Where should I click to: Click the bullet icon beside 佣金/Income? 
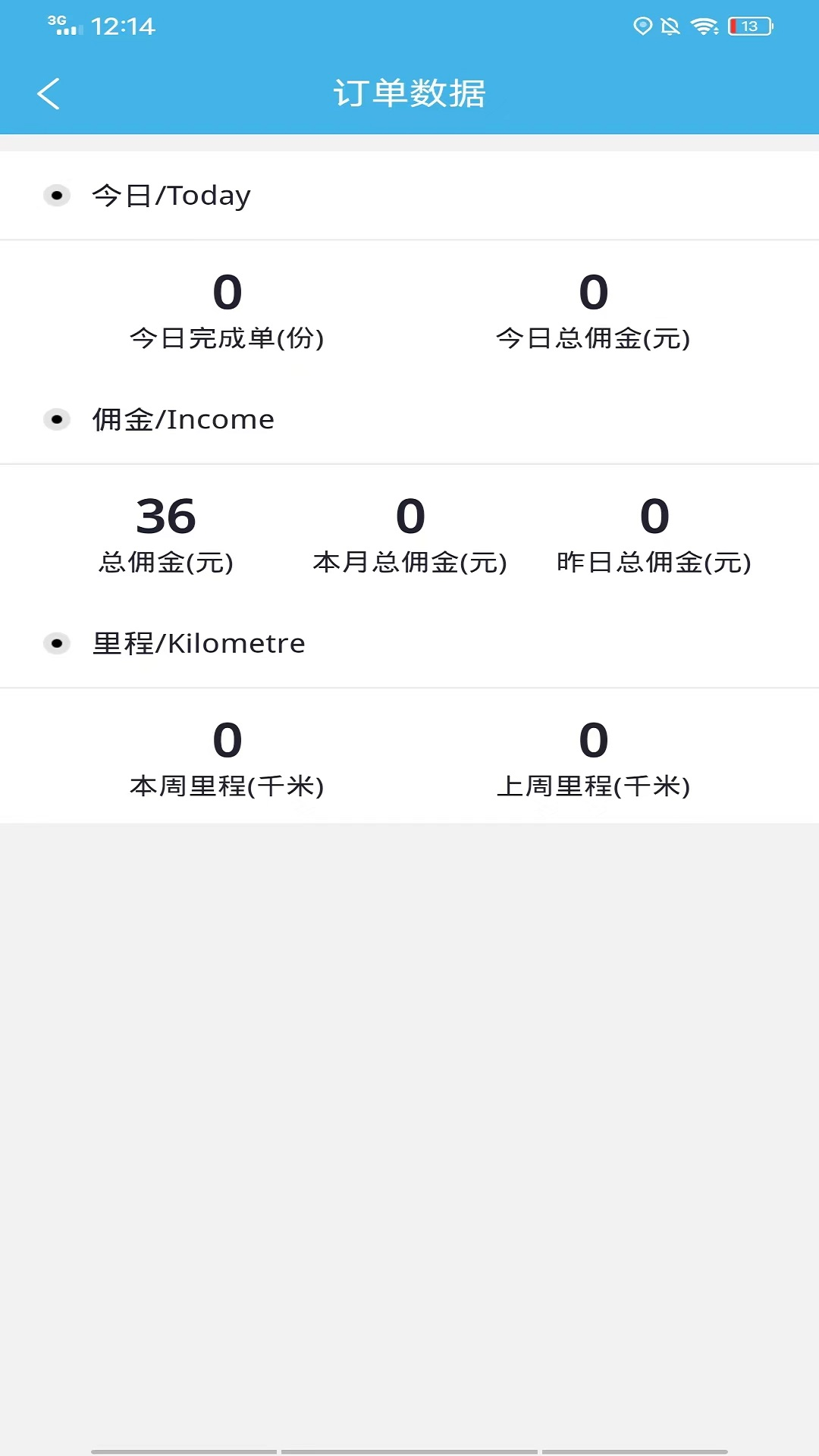coord(57,418)
